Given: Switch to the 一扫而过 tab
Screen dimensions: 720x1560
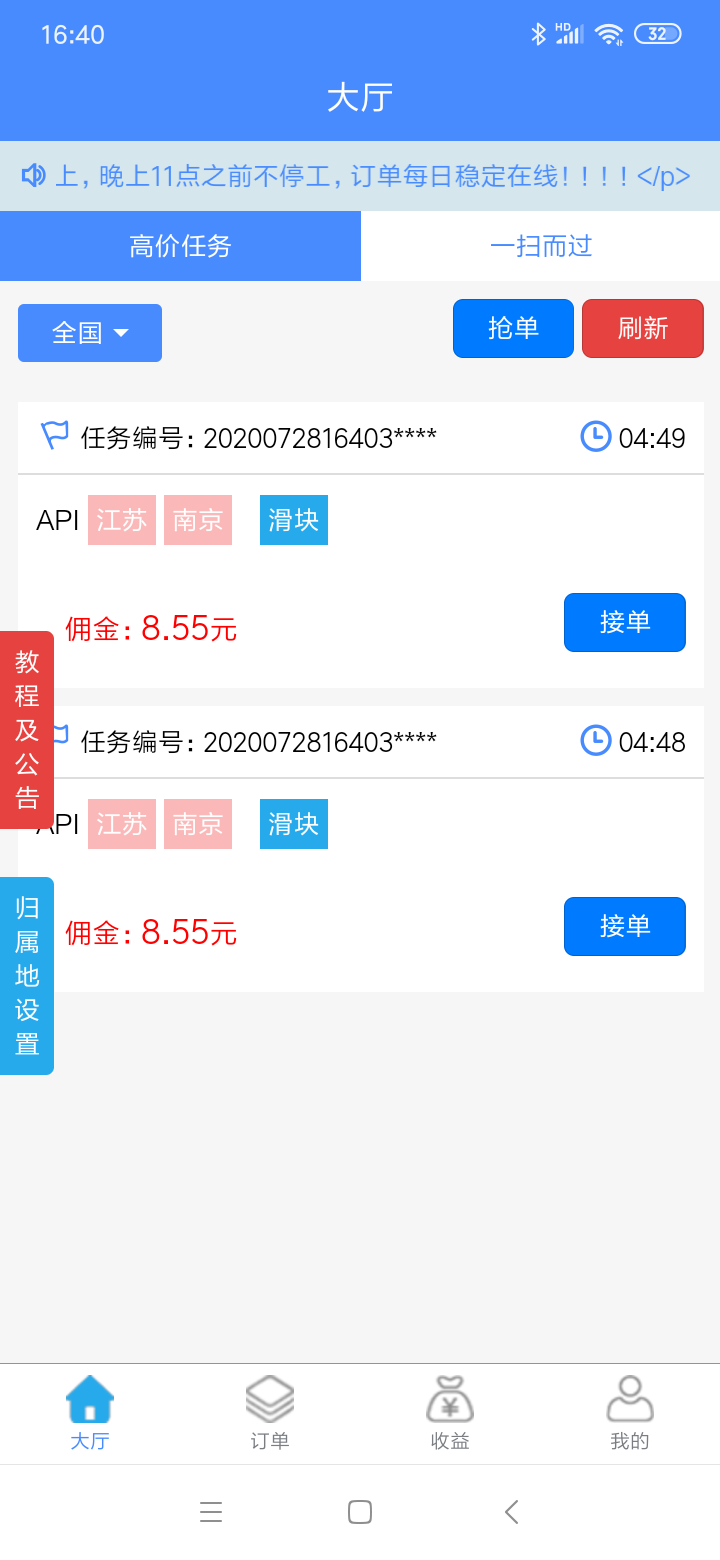Looking at the screenshot, I should (x=540, y=245).
